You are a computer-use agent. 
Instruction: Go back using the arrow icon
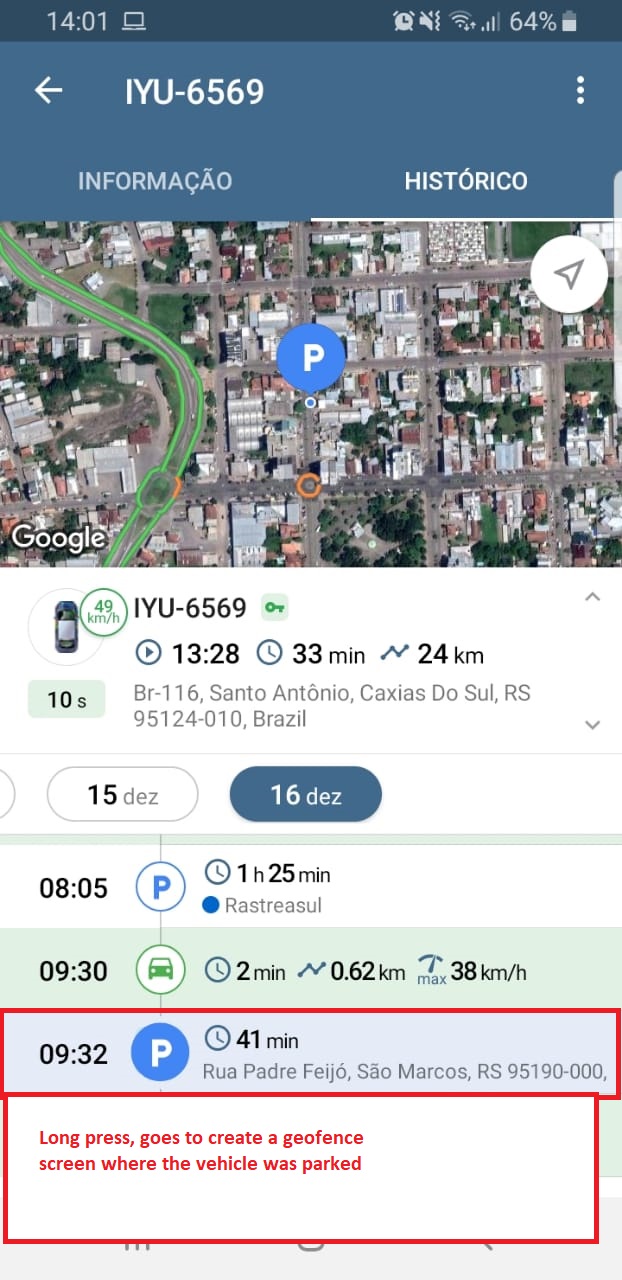click(48, 91)
